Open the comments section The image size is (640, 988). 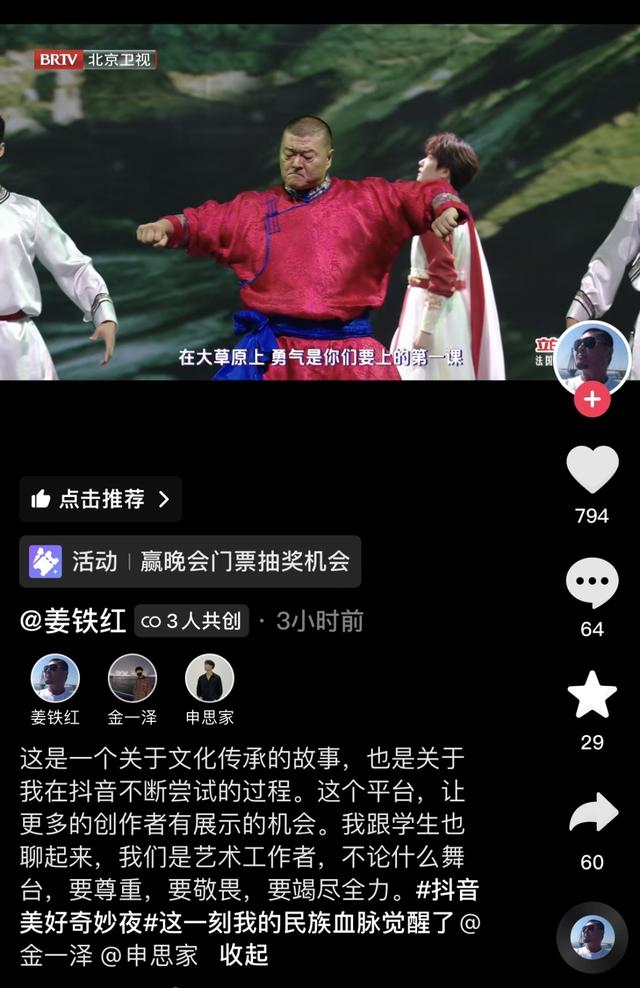click(592, 583)
